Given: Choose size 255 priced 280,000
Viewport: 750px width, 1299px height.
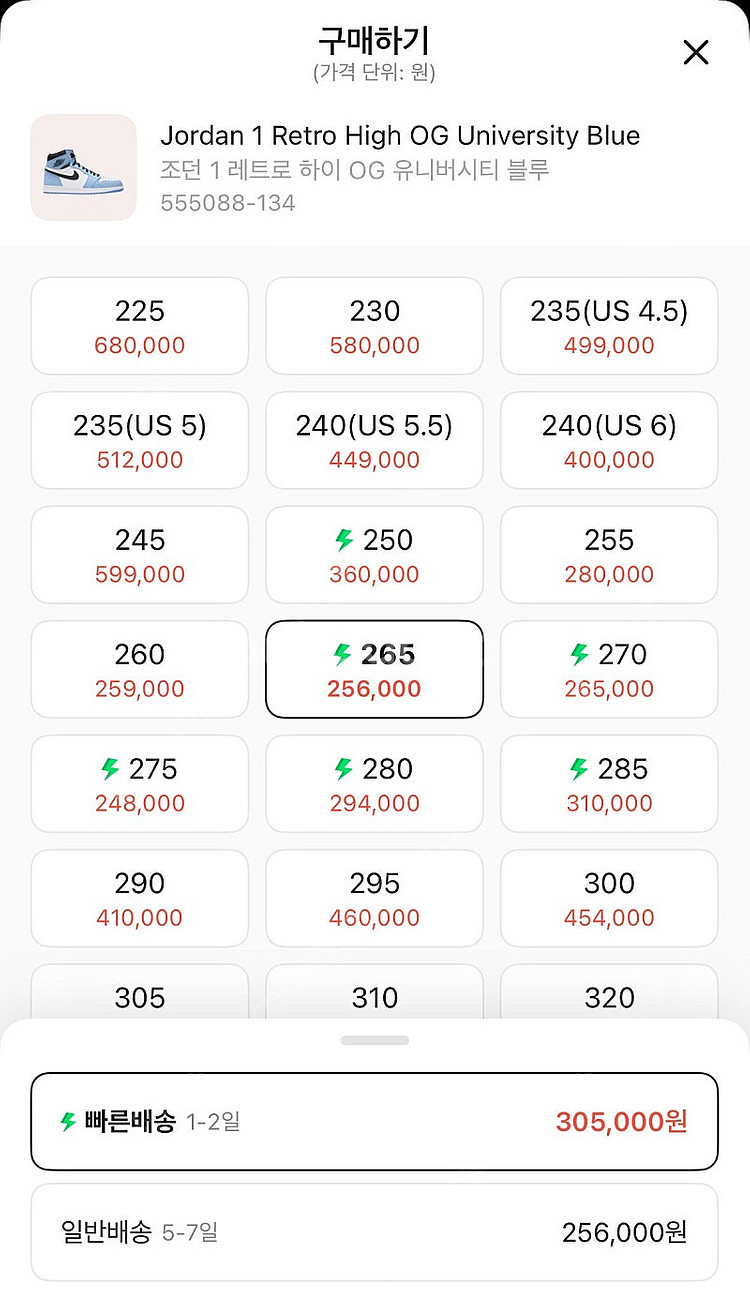Looking at the screenshot, I should pyautogui.click(x=609, y=555).
